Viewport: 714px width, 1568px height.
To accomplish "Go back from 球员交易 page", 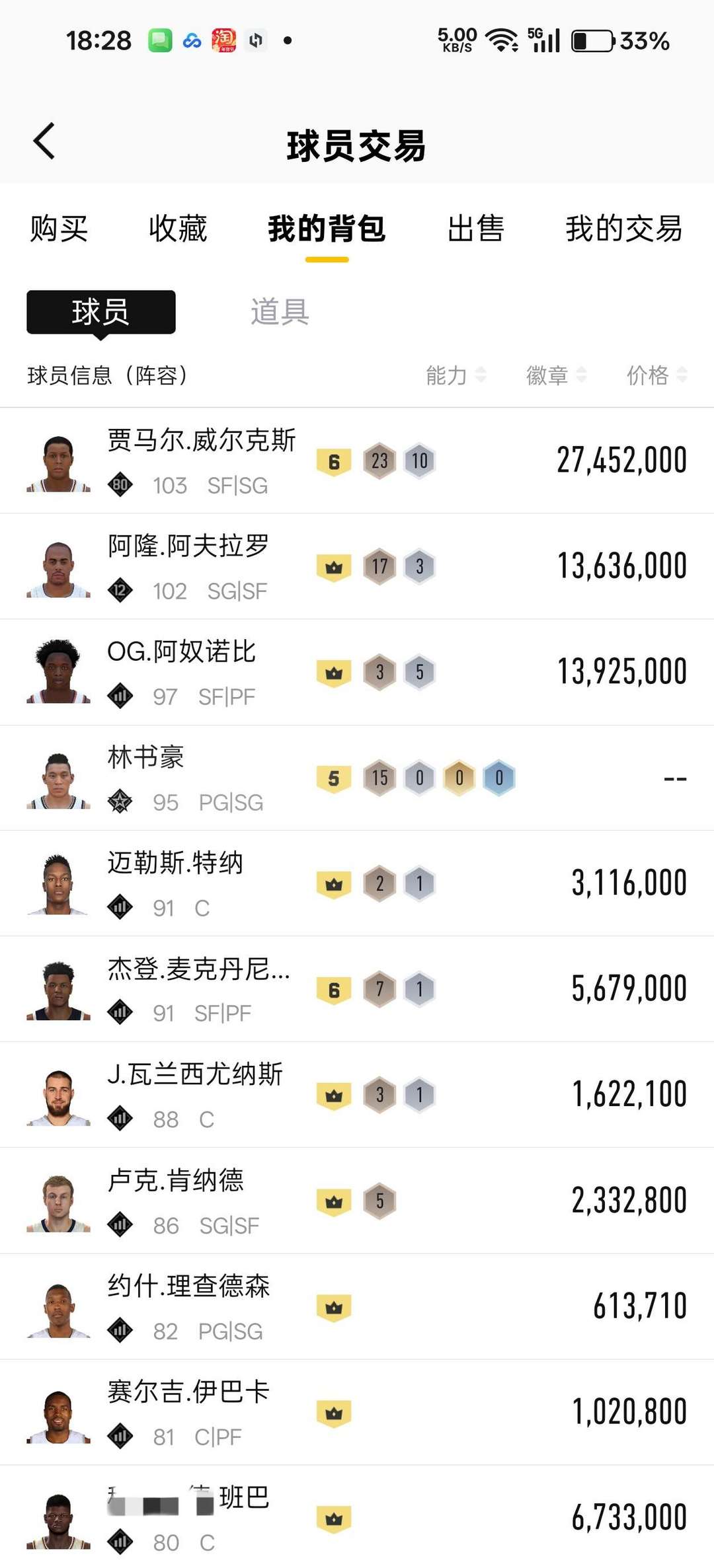I will 44,141.
